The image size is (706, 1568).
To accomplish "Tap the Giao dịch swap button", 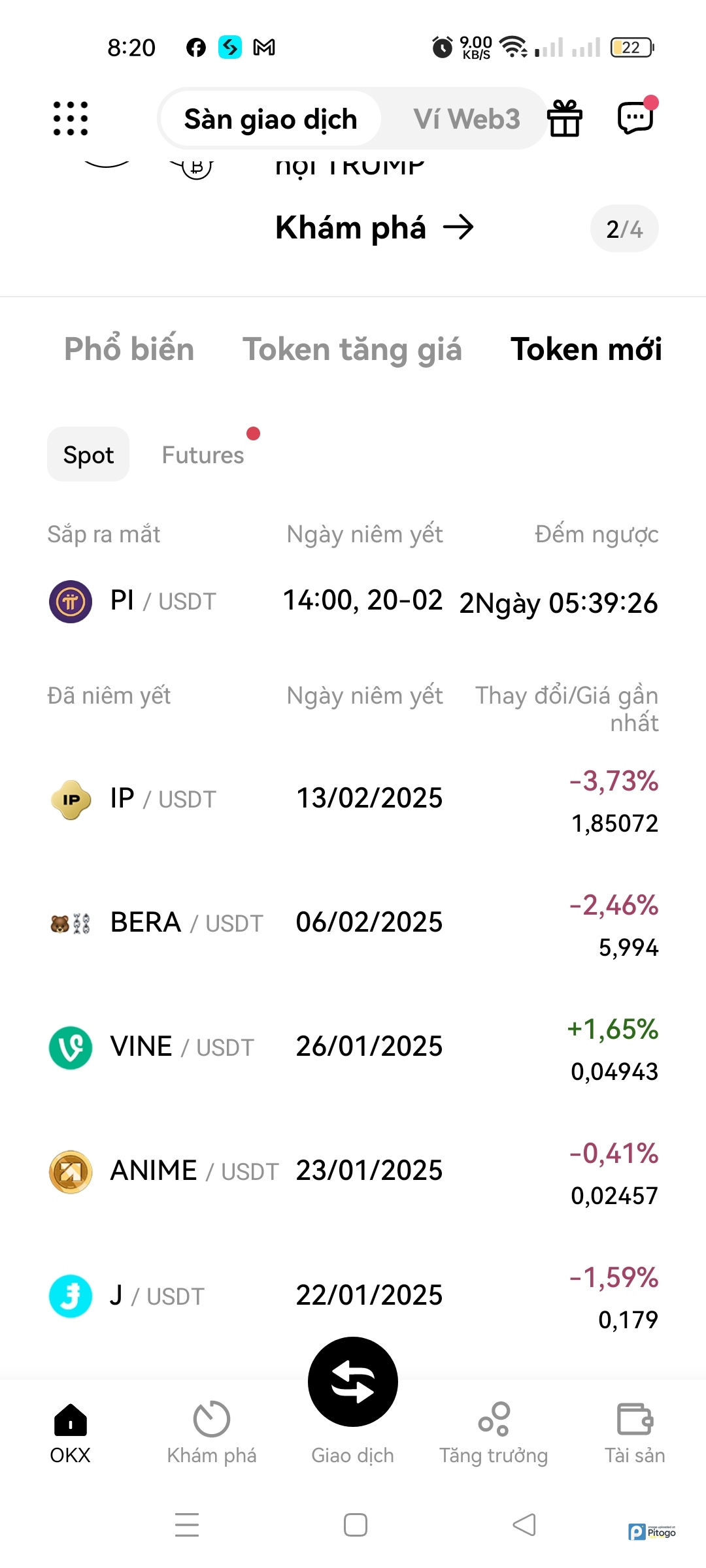I will (x=353, y=1382).
